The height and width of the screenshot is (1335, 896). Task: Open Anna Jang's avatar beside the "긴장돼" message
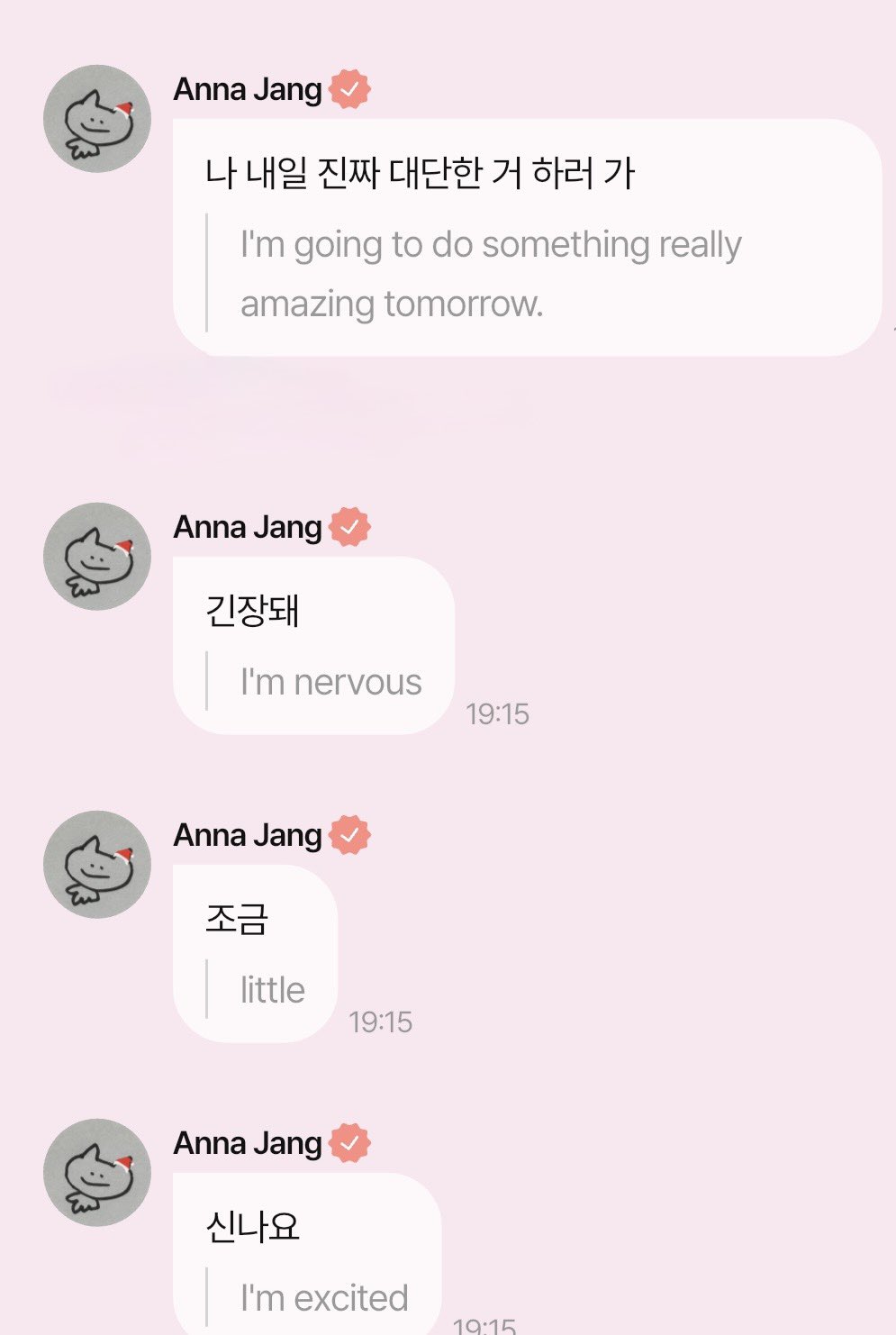(x=97, y=556)
